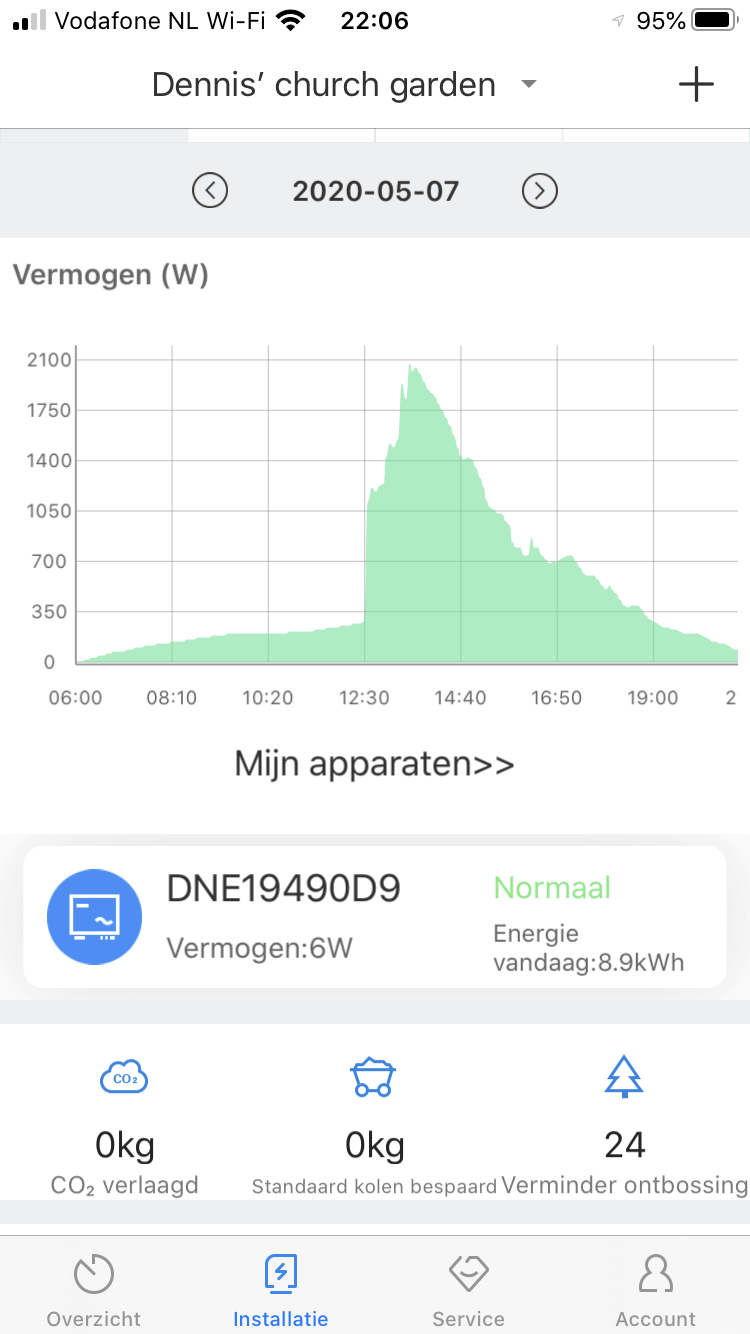This screenshot has height=1334, width=750.
Task: Add a new installation with plus icon
Action: (696, 85)
